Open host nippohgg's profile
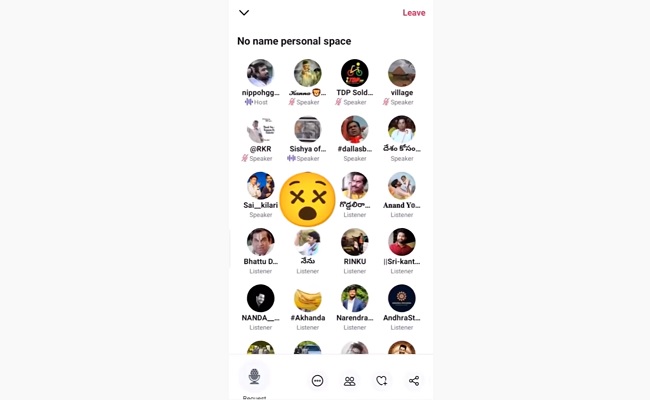The height and width of the screenshot is (400, 650). click(260, 73)
